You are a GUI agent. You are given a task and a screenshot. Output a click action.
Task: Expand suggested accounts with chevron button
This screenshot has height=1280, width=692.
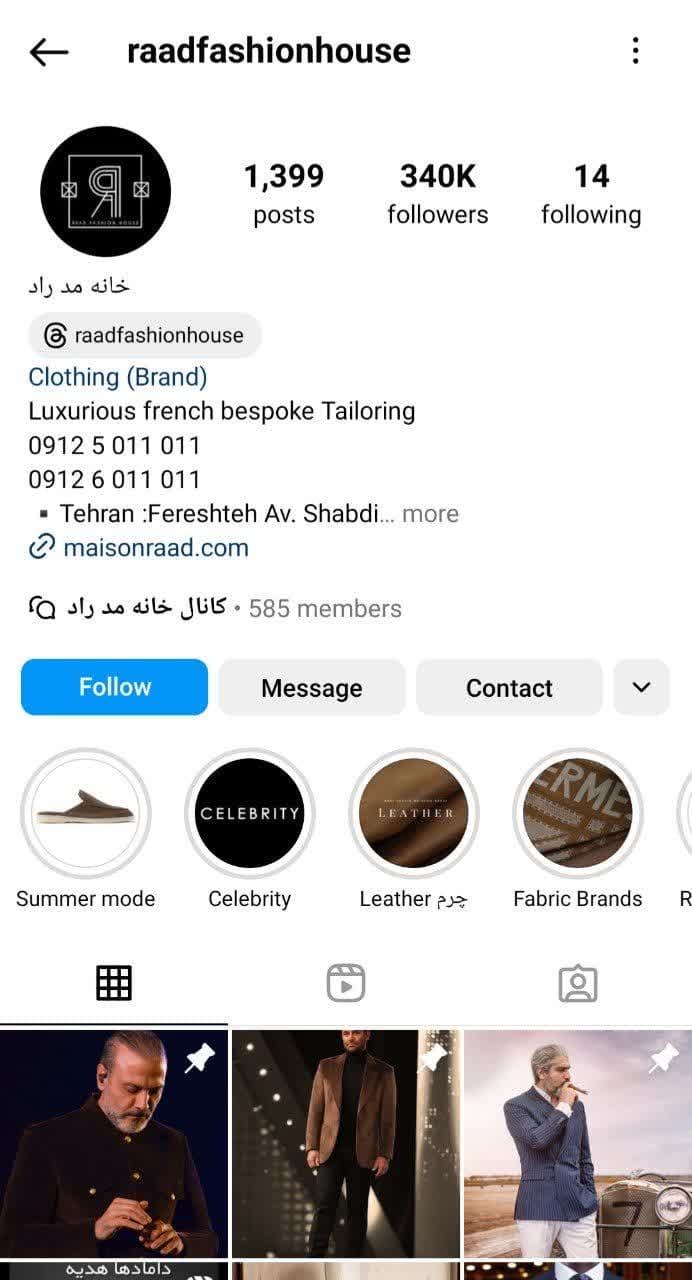point(641,688)
